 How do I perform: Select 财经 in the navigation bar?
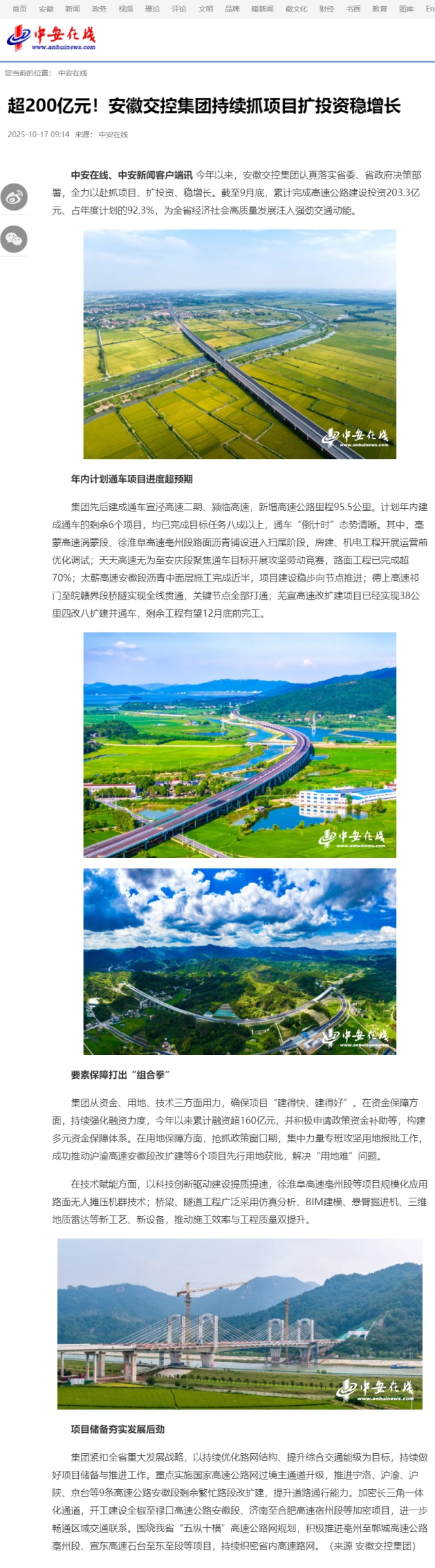327,9
